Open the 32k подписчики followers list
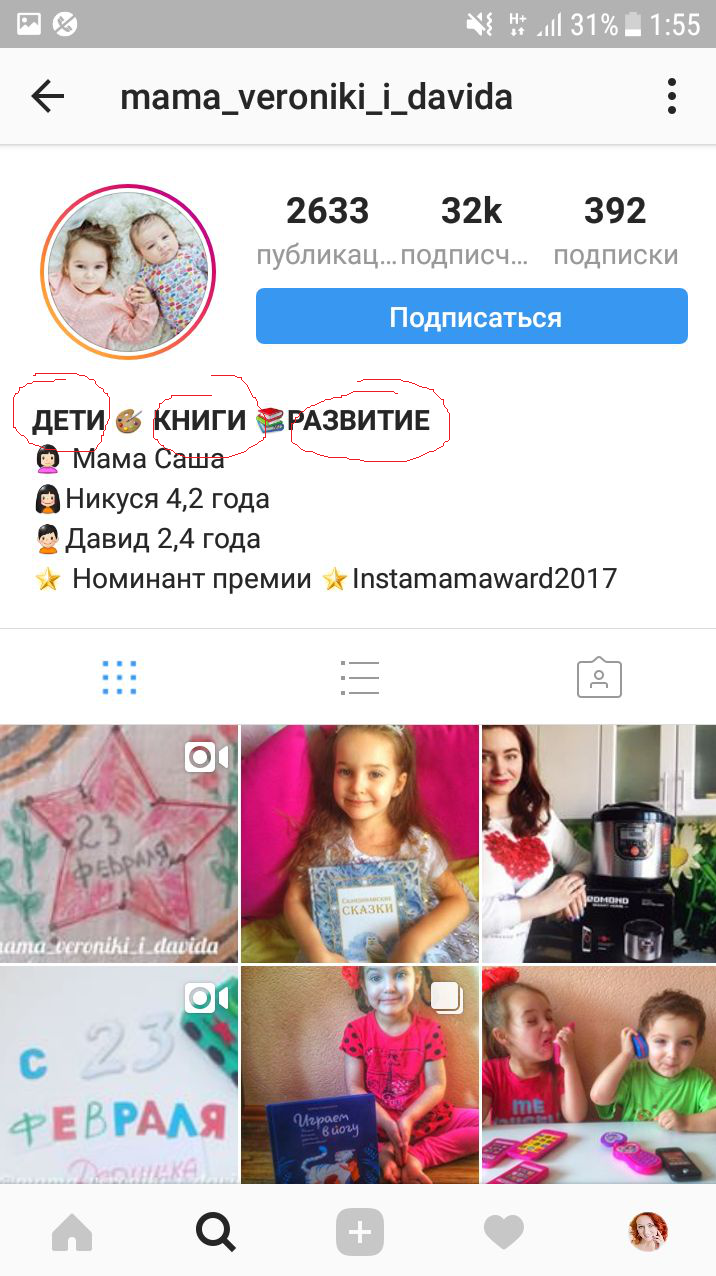The width and height of the screenshot is (716, 1276). click(471, 230)
